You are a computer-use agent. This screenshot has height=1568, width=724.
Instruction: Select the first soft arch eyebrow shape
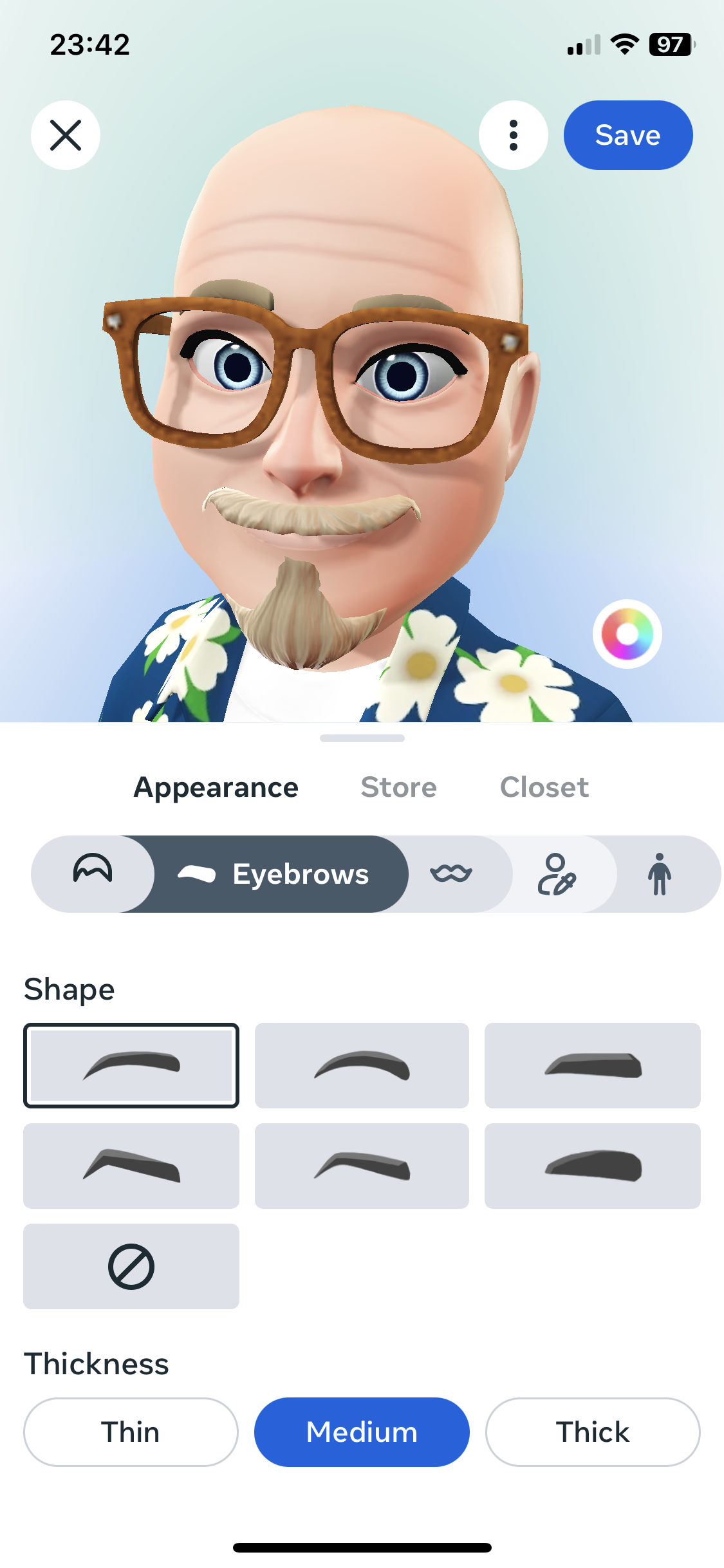(x=131, y=1065)
